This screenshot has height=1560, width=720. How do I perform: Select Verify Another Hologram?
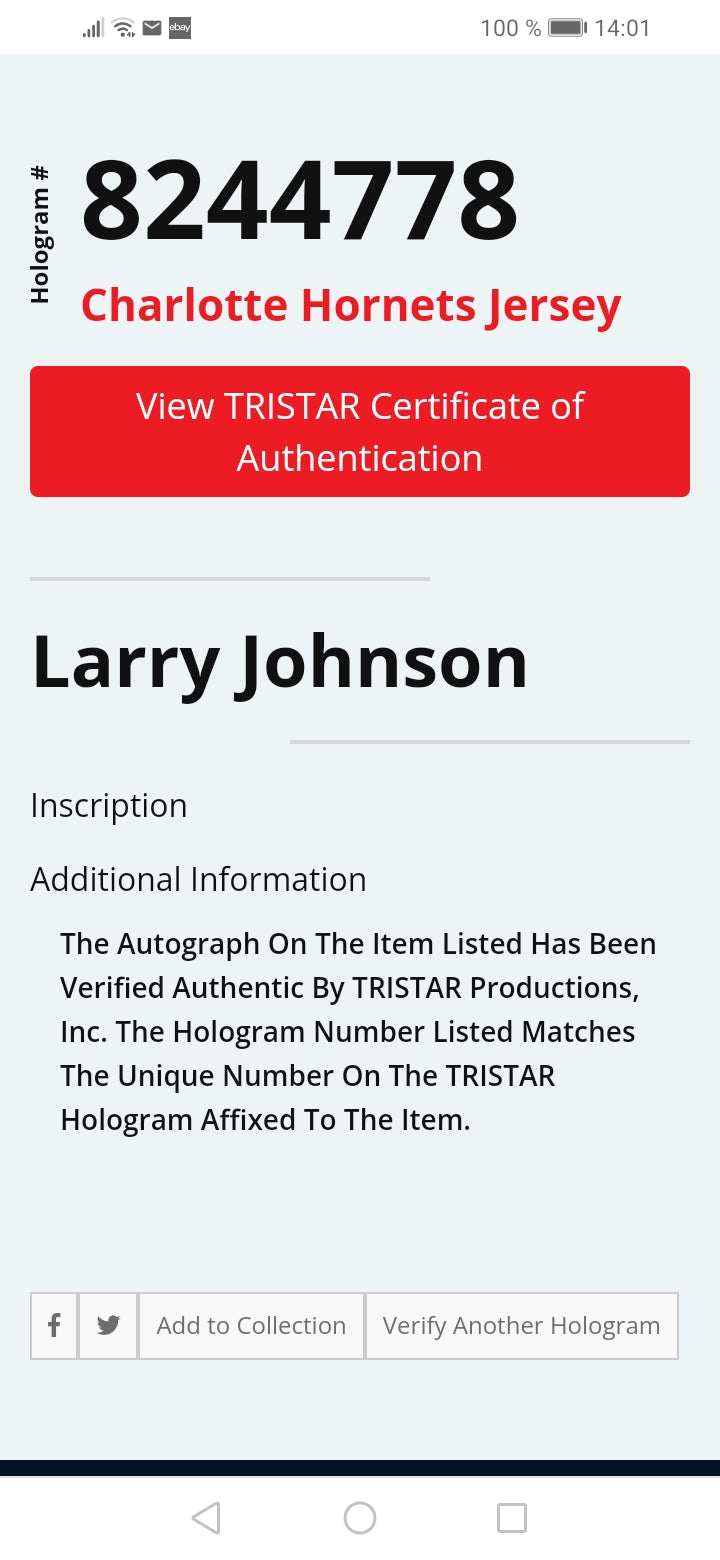pos(521,1325)
